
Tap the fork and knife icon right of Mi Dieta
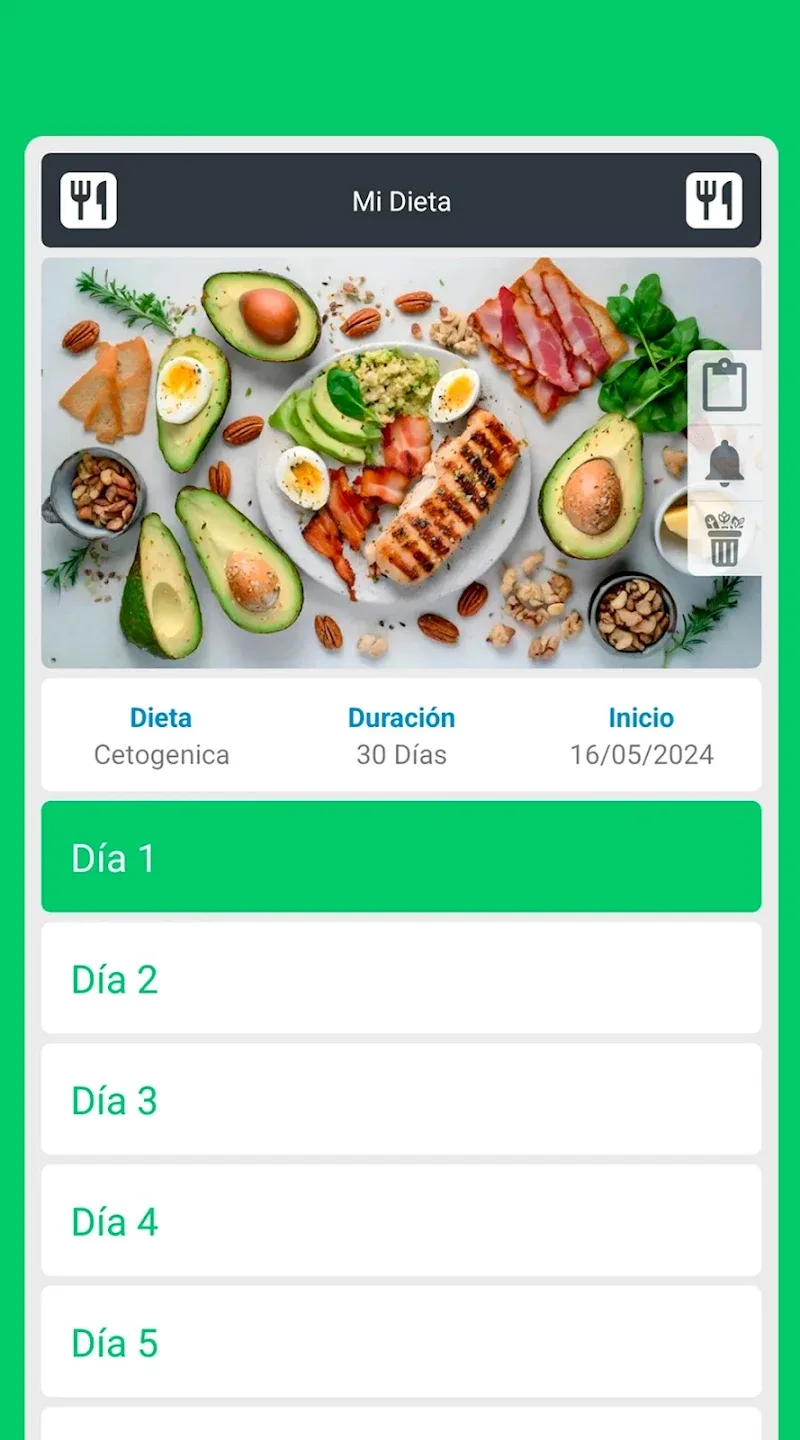point(714,201)
